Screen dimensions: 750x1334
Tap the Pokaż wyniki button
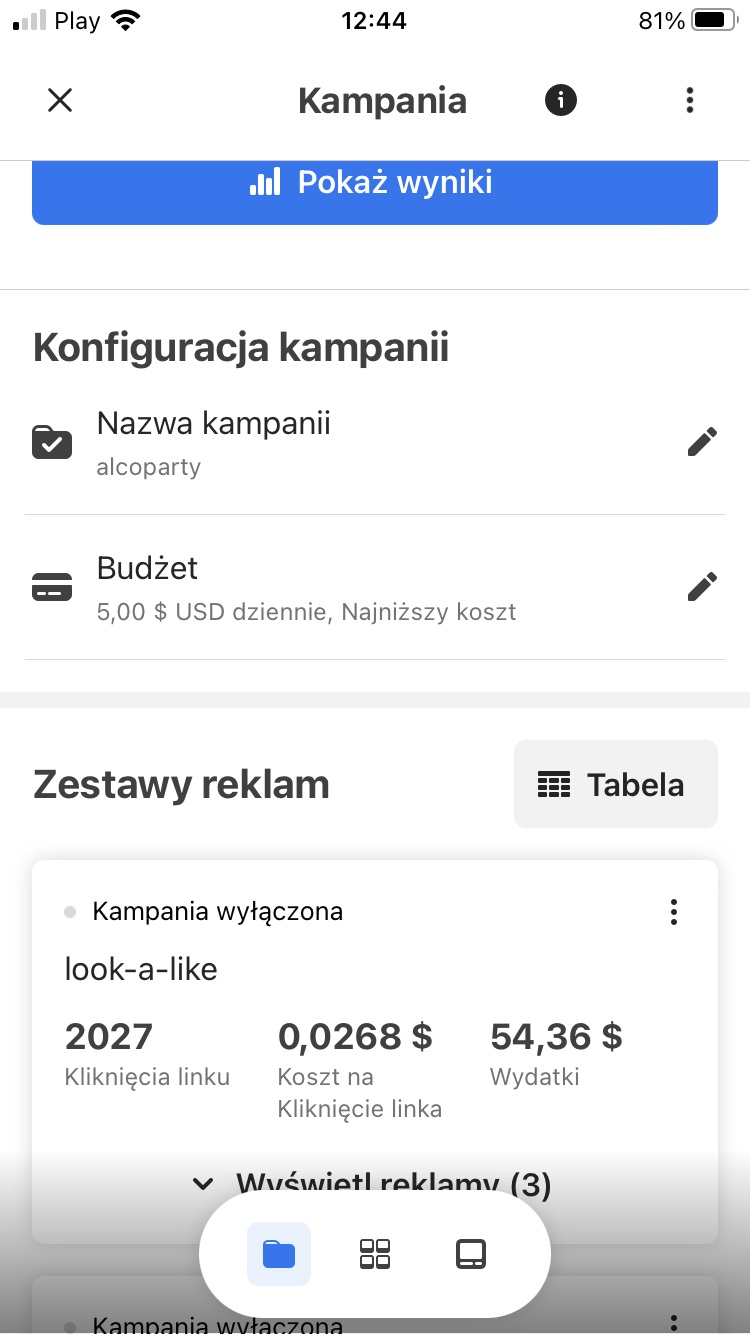point(374,185)
